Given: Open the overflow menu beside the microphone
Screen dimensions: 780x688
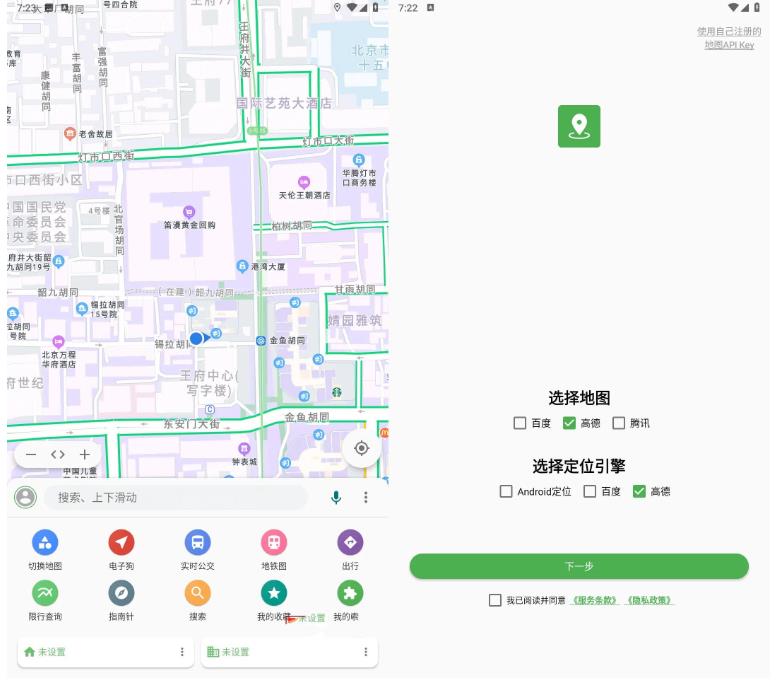Looking at the screenshot, I should pyautogui.click(x=366, y=497).
